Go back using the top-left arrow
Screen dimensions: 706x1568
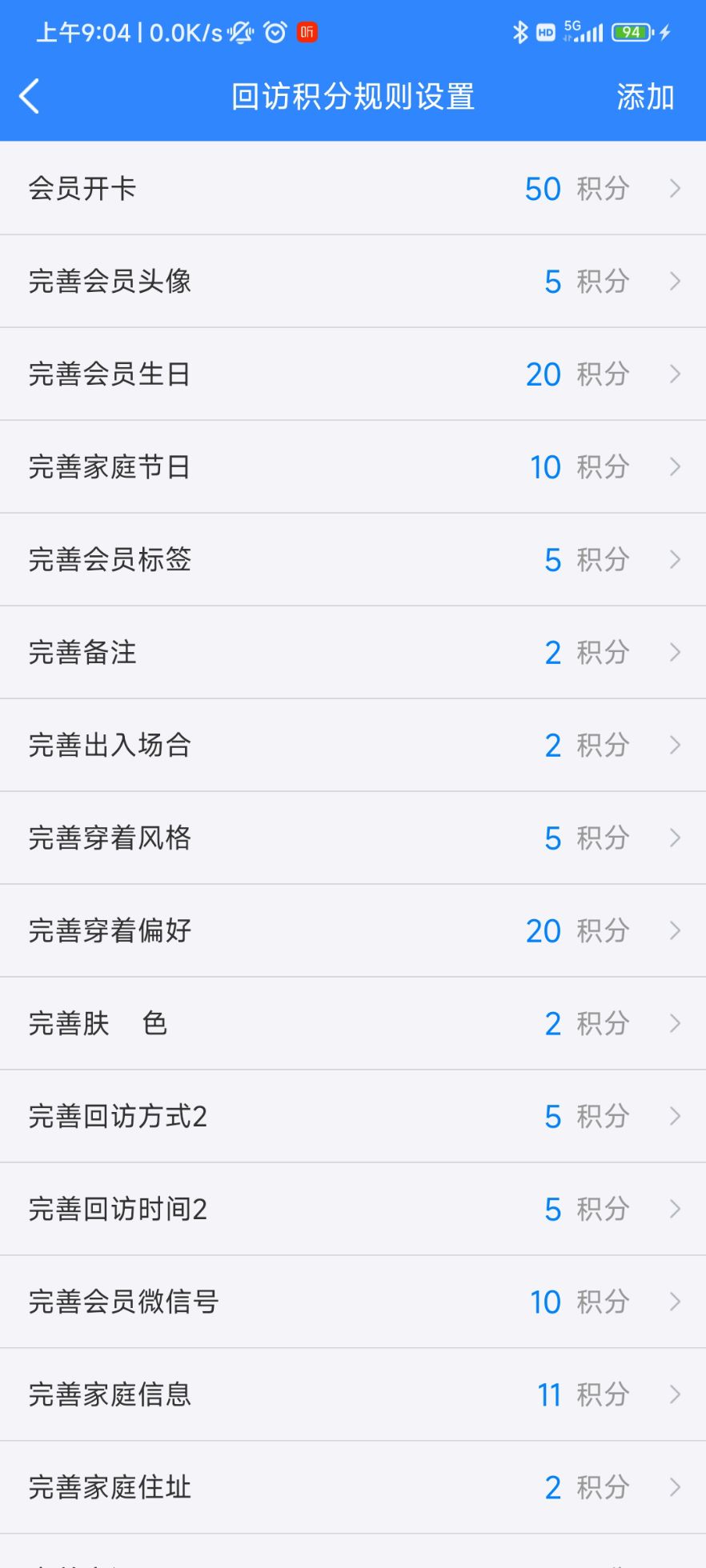click(x=30, y=97)
